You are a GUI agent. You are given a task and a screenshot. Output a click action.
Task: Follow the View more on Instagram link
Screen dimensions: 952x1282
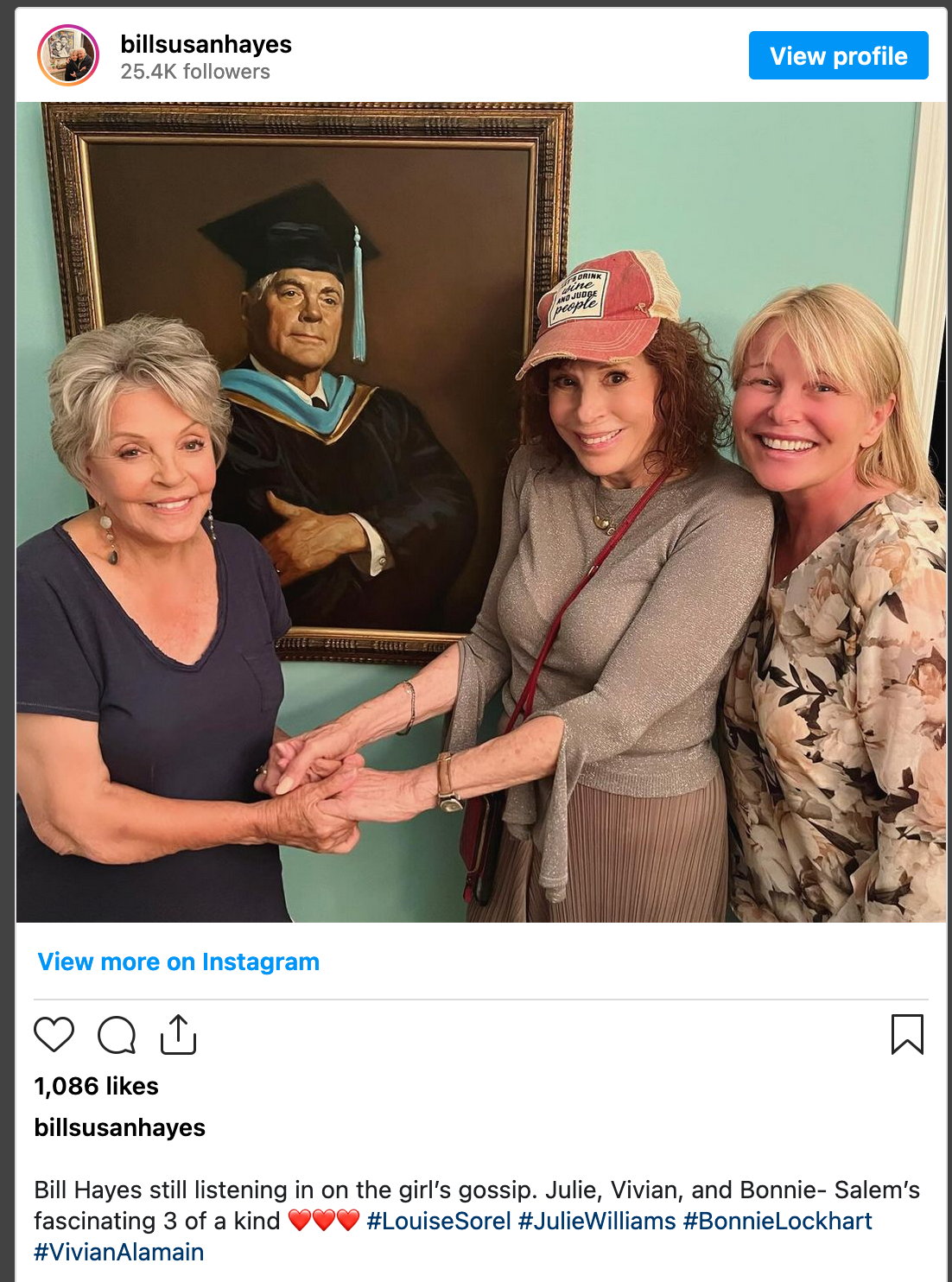[178, 961]
